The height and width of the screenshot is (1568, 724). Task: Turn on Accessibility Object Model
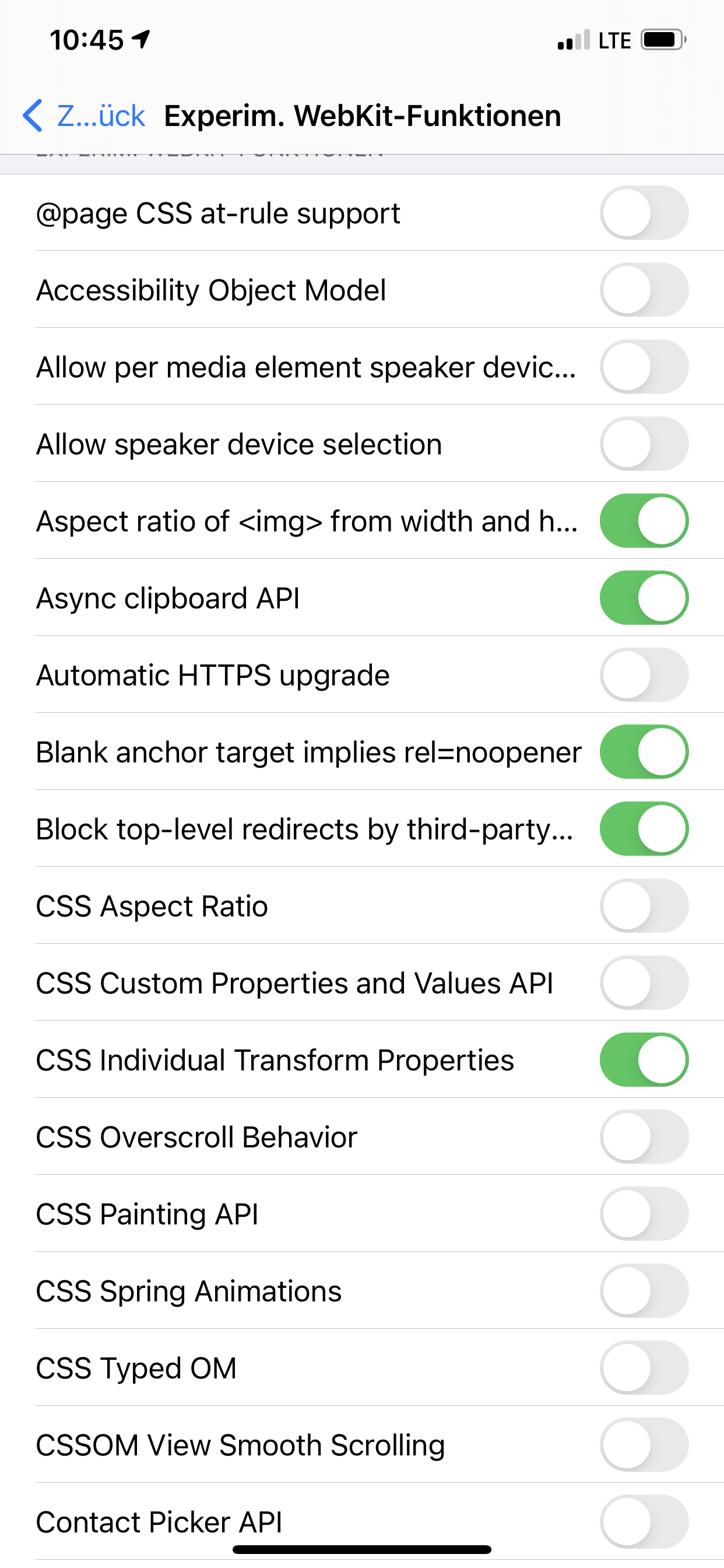[644, 290]
